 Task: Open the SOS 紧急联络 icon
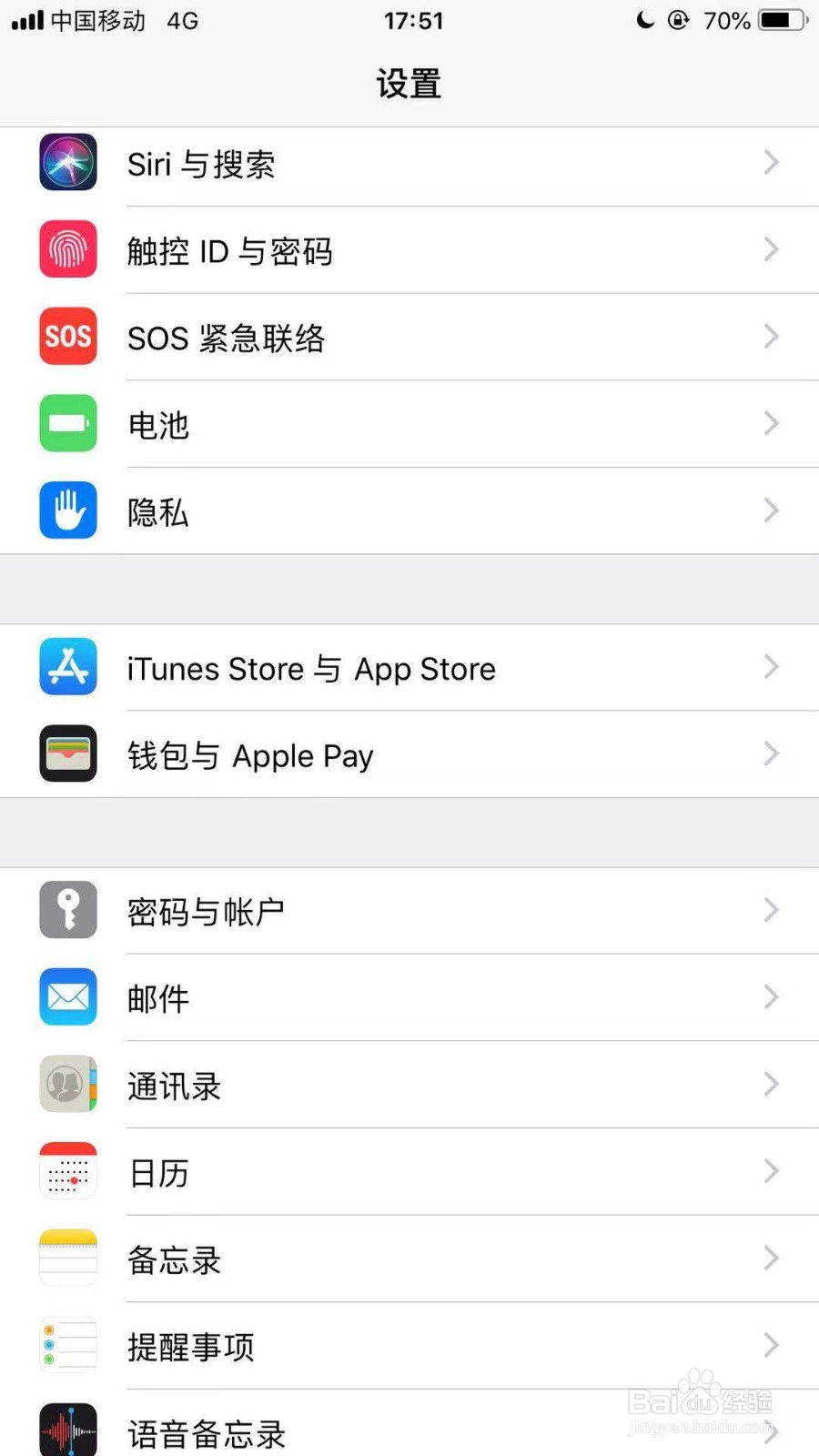[67, 337]
